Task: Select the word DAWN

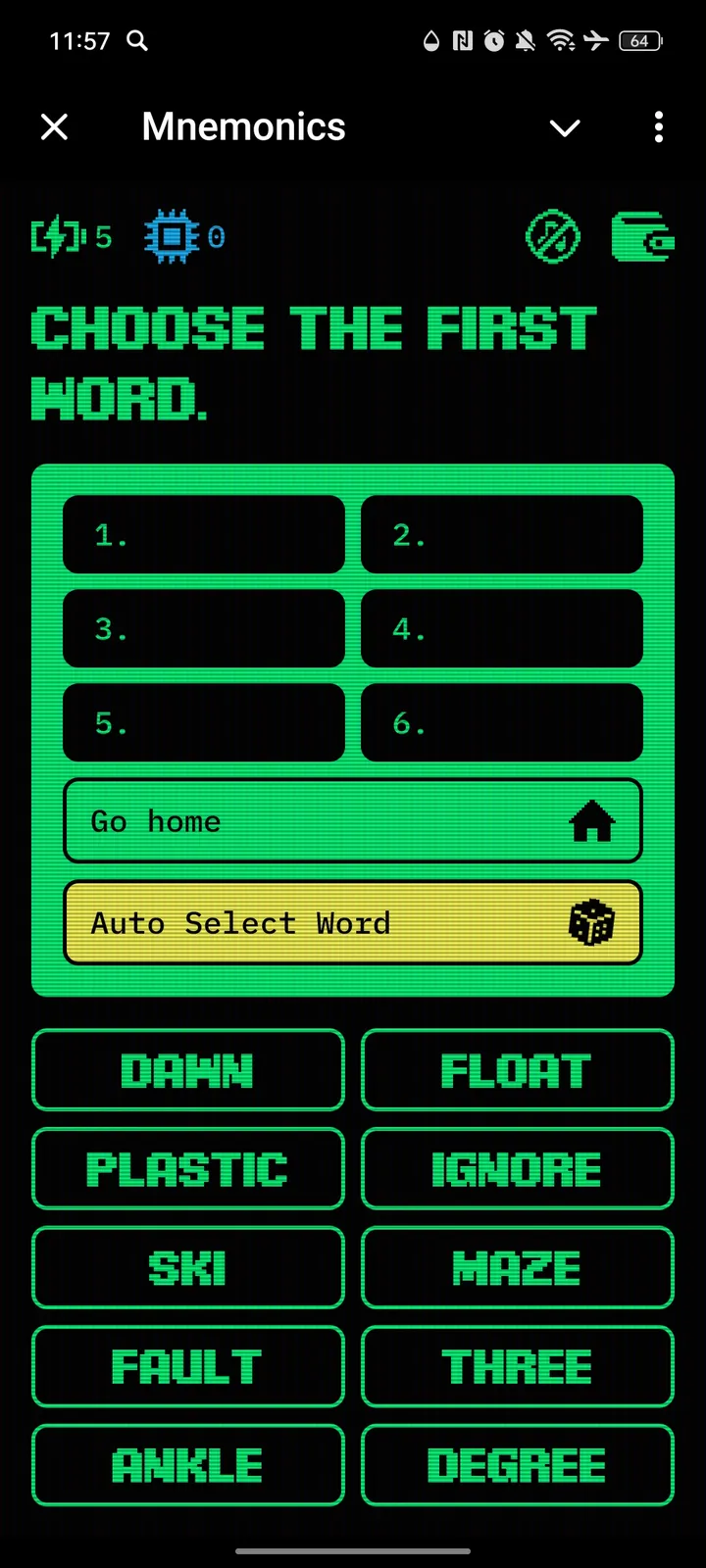Action: pyautogui.click(x=187, y=1069)
